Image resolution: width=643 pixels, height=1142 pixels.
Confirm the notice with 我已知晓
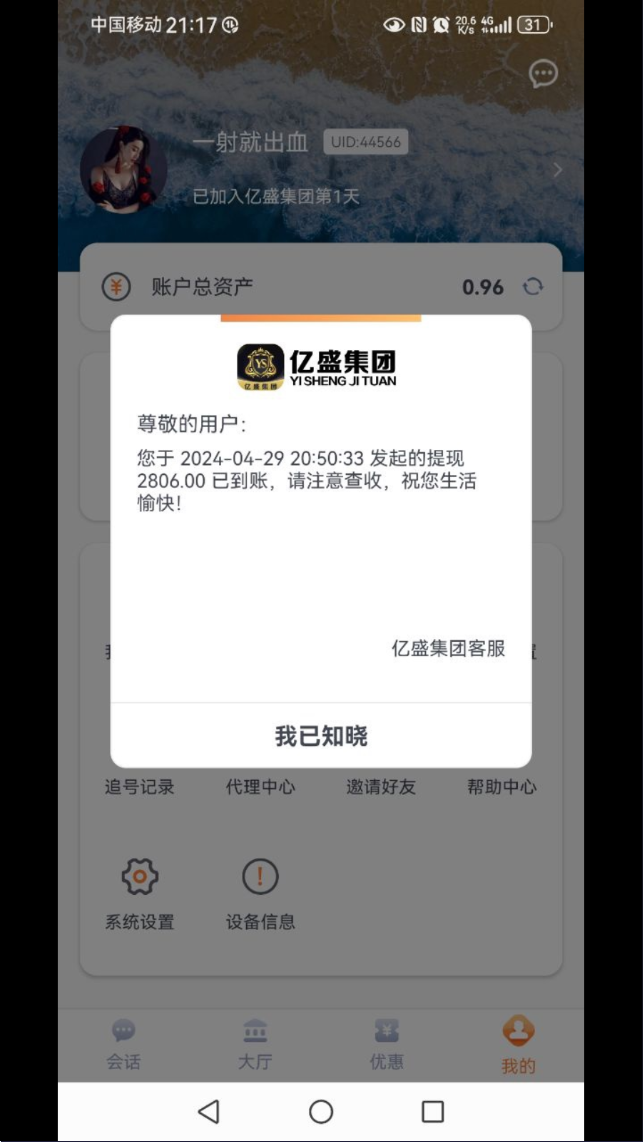[x=321, y=737]
